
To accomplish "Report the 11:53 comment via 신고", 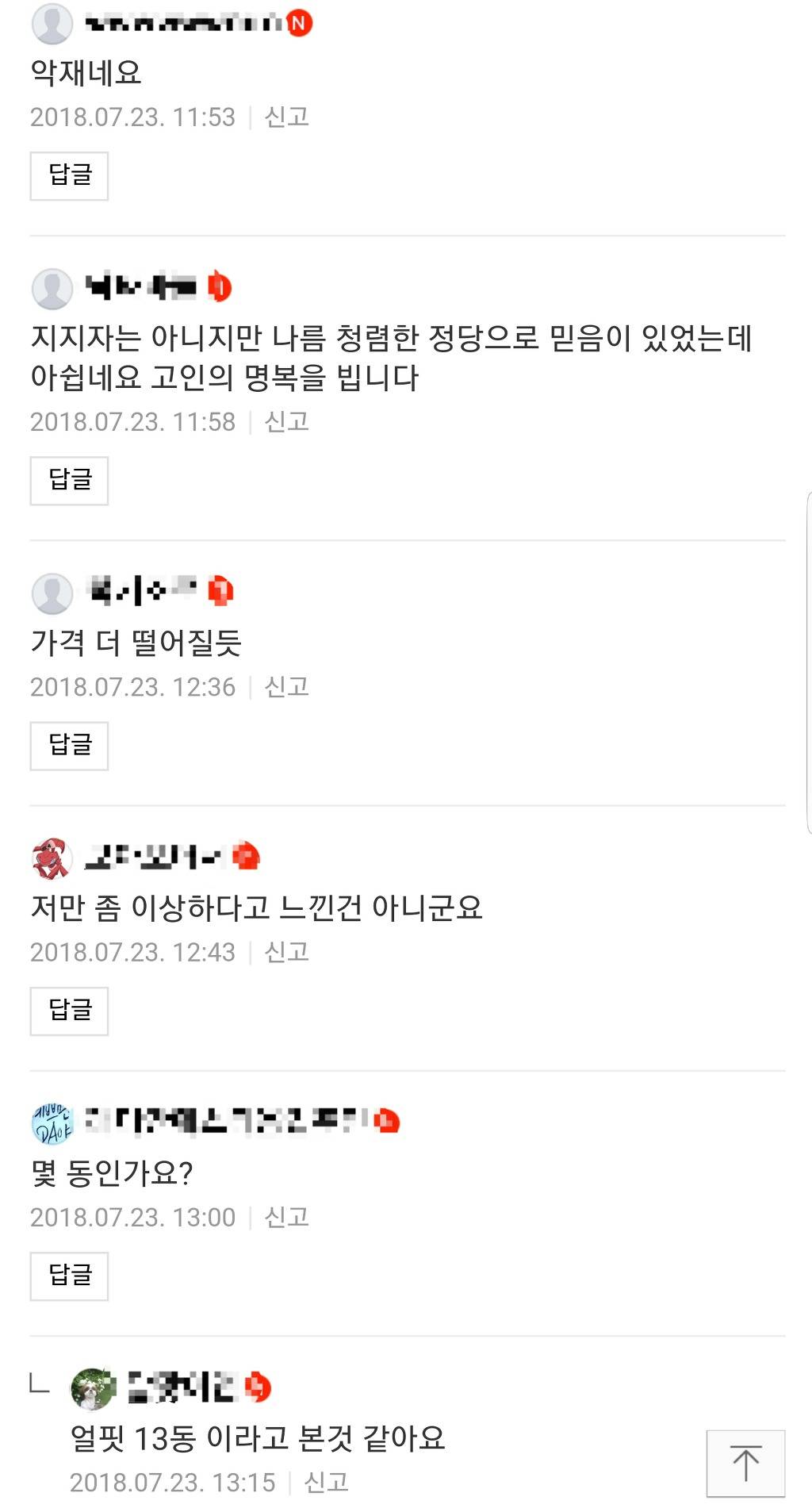I will pyautogui.click(x=289, y=117).
